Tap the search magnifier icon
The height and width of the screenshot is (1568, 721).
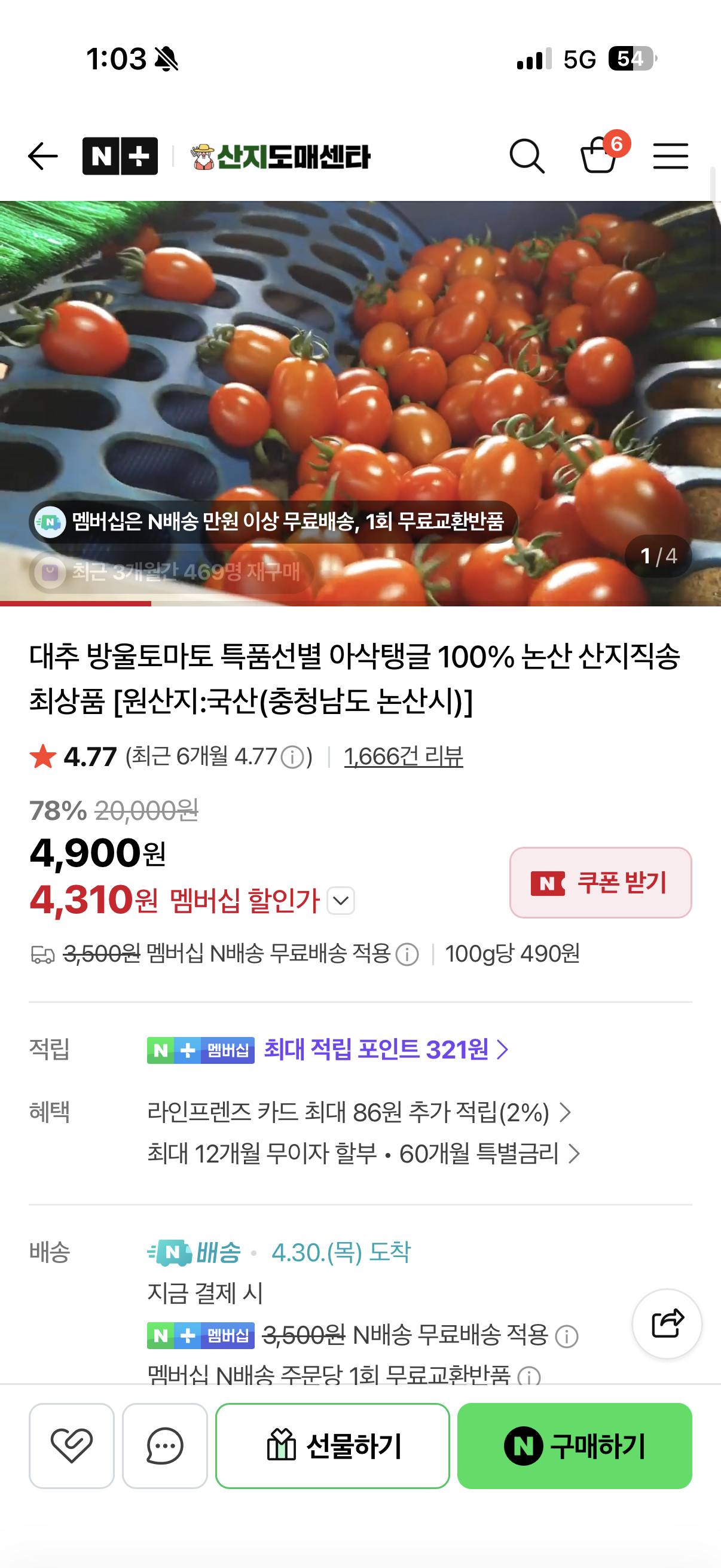[528, 157]
